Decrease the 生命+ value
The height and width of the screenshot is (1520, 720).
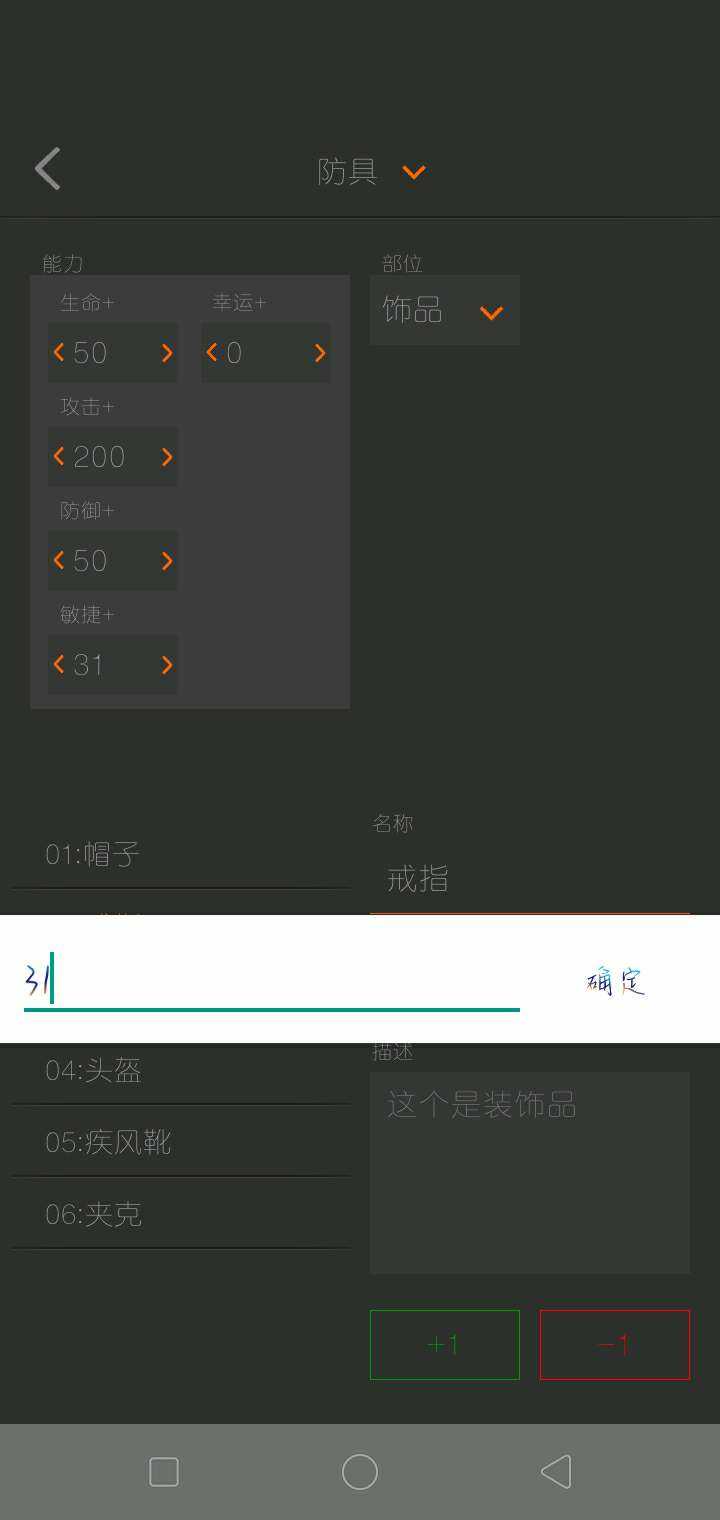pos(59,353)
